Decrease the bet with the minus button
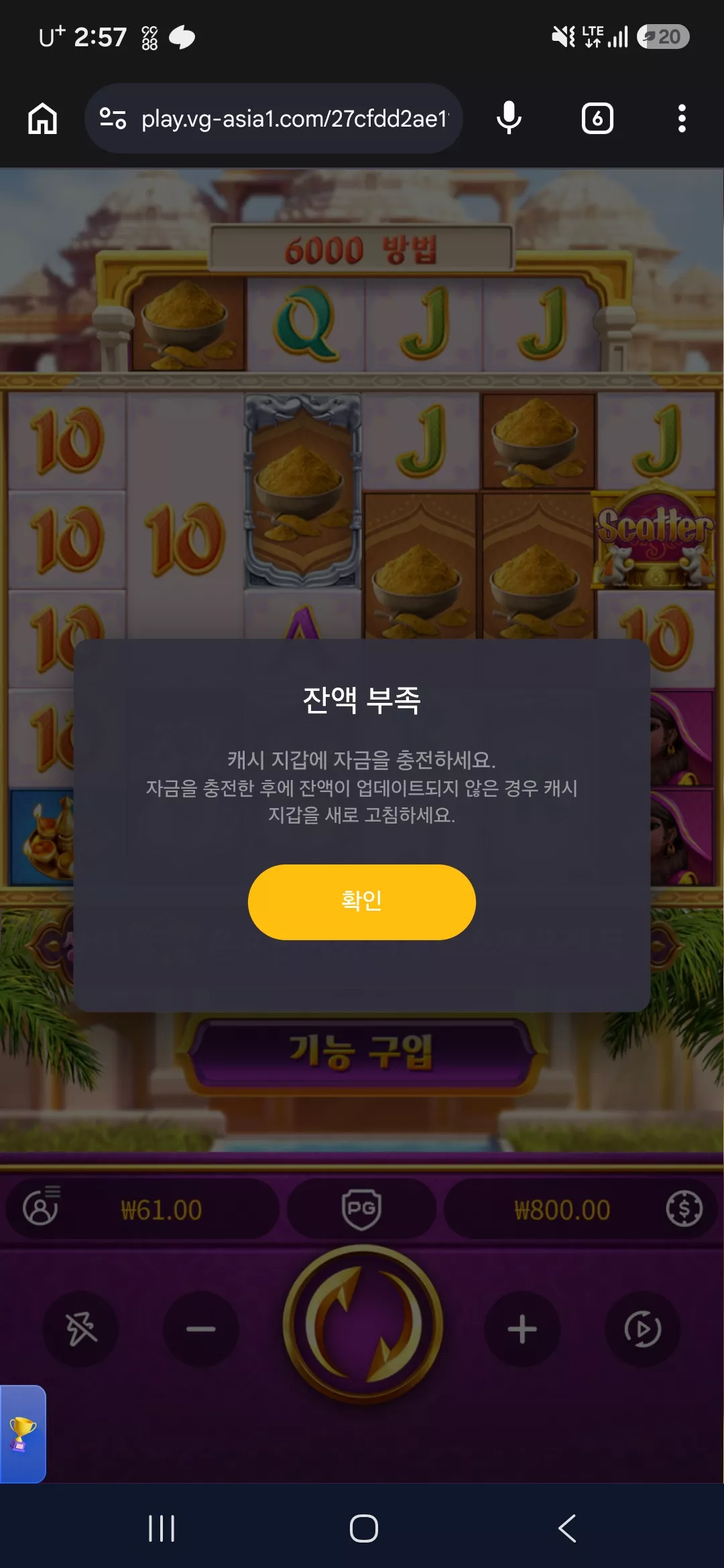This screenshot has height=1568, width=724. [200, 1329]
